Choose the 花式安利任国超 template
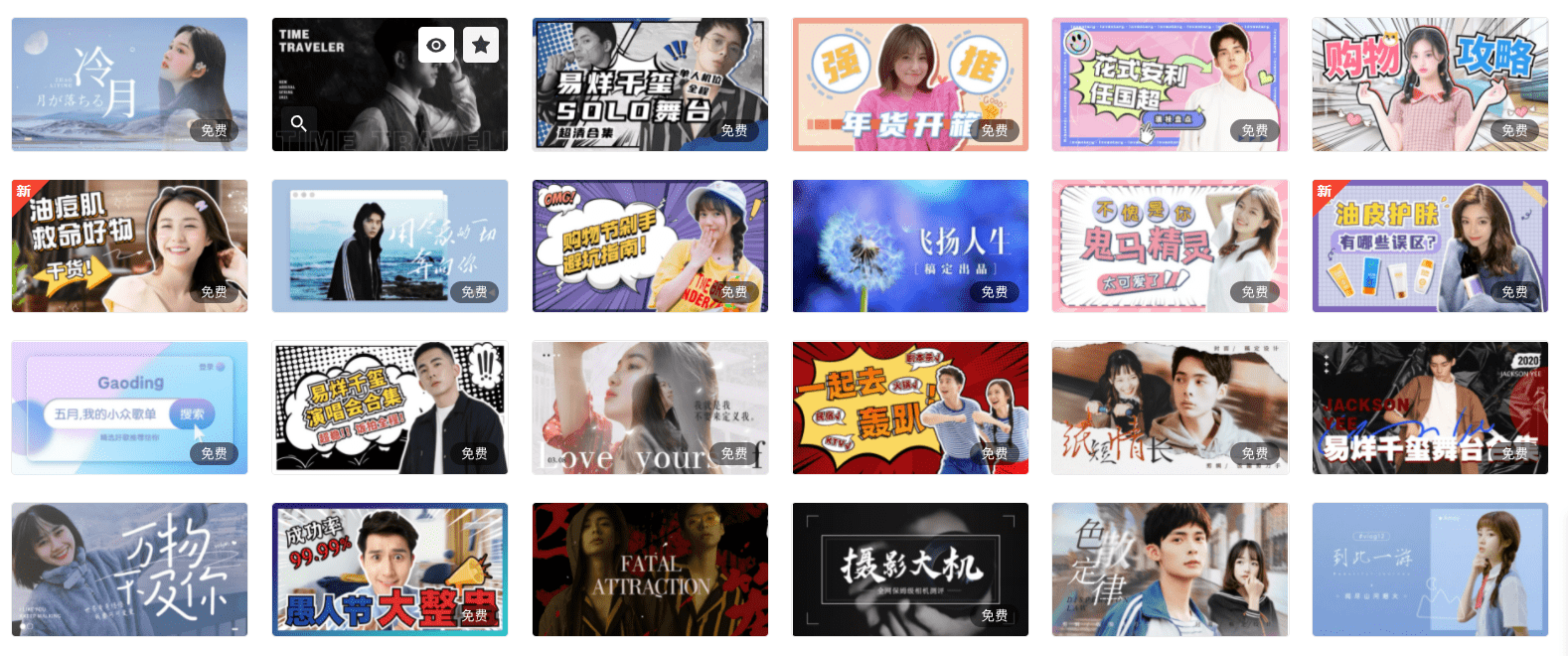 1170,84
